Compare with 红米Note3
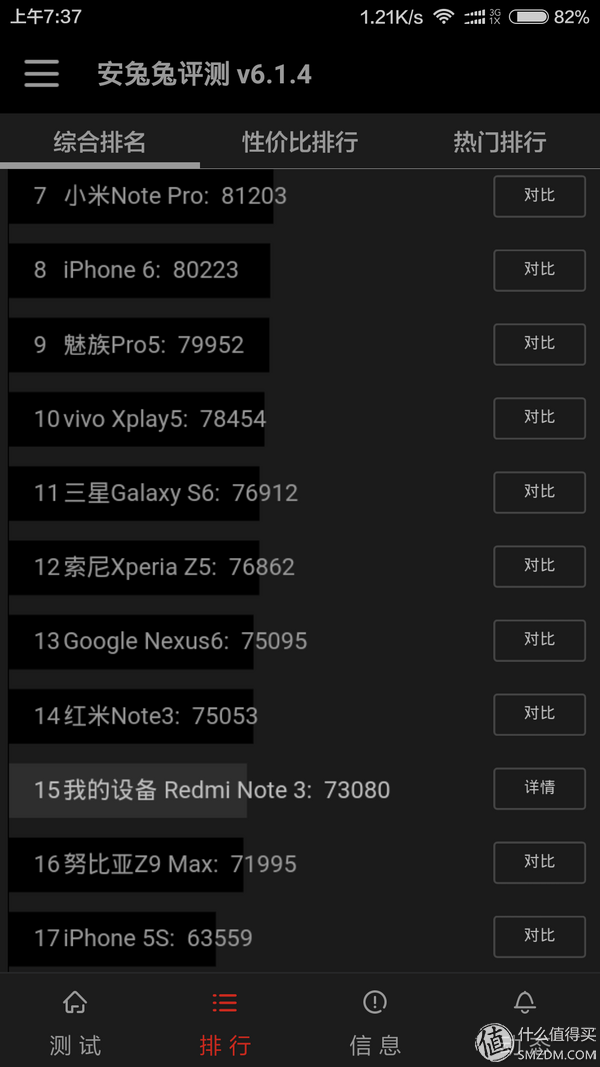Image resolution: width=600 pixels, height=1067 pixels. (539, 715)
